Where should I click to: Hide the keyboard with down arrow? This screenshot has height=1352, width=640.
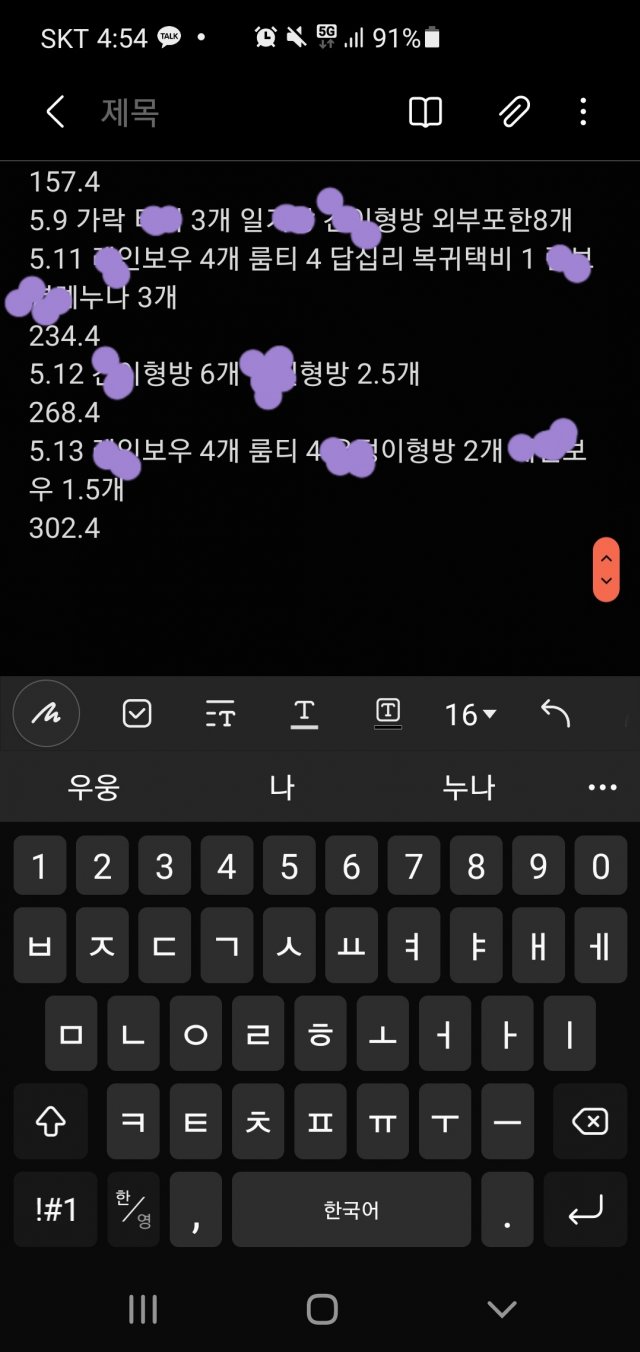click(501, 1308)
